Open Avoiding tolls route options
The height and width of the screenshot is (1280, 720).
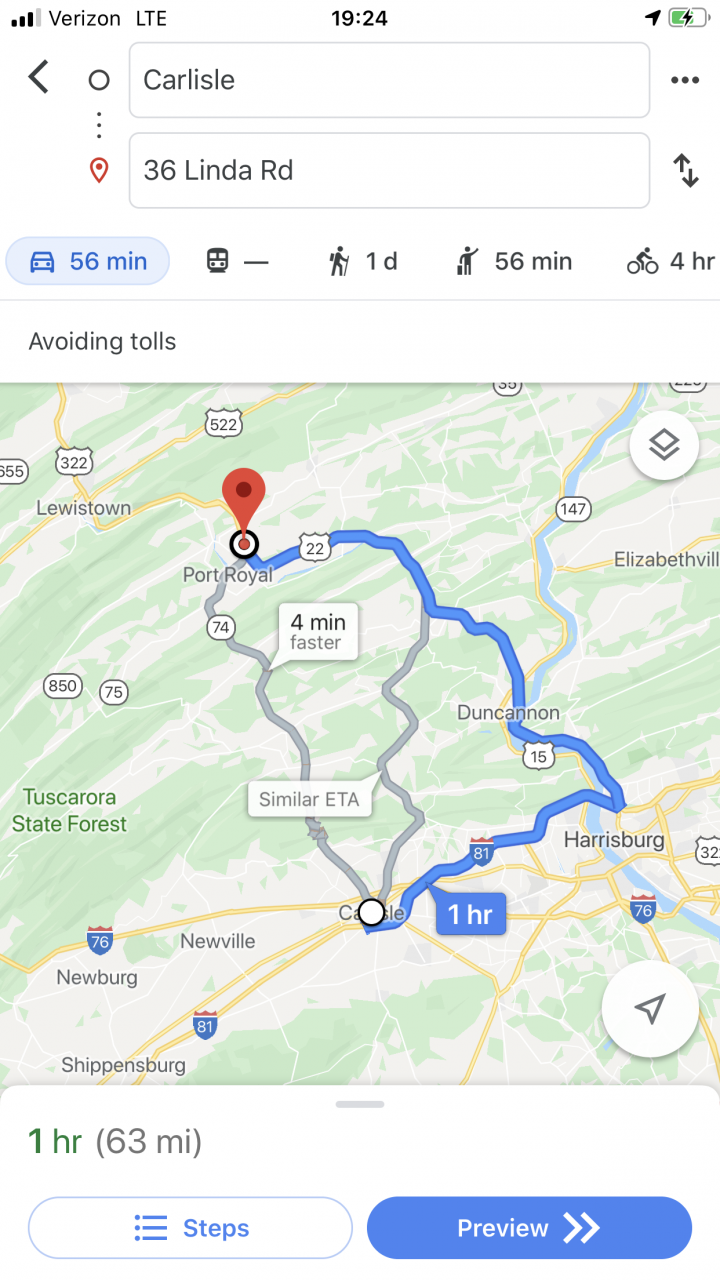(102, 342)
